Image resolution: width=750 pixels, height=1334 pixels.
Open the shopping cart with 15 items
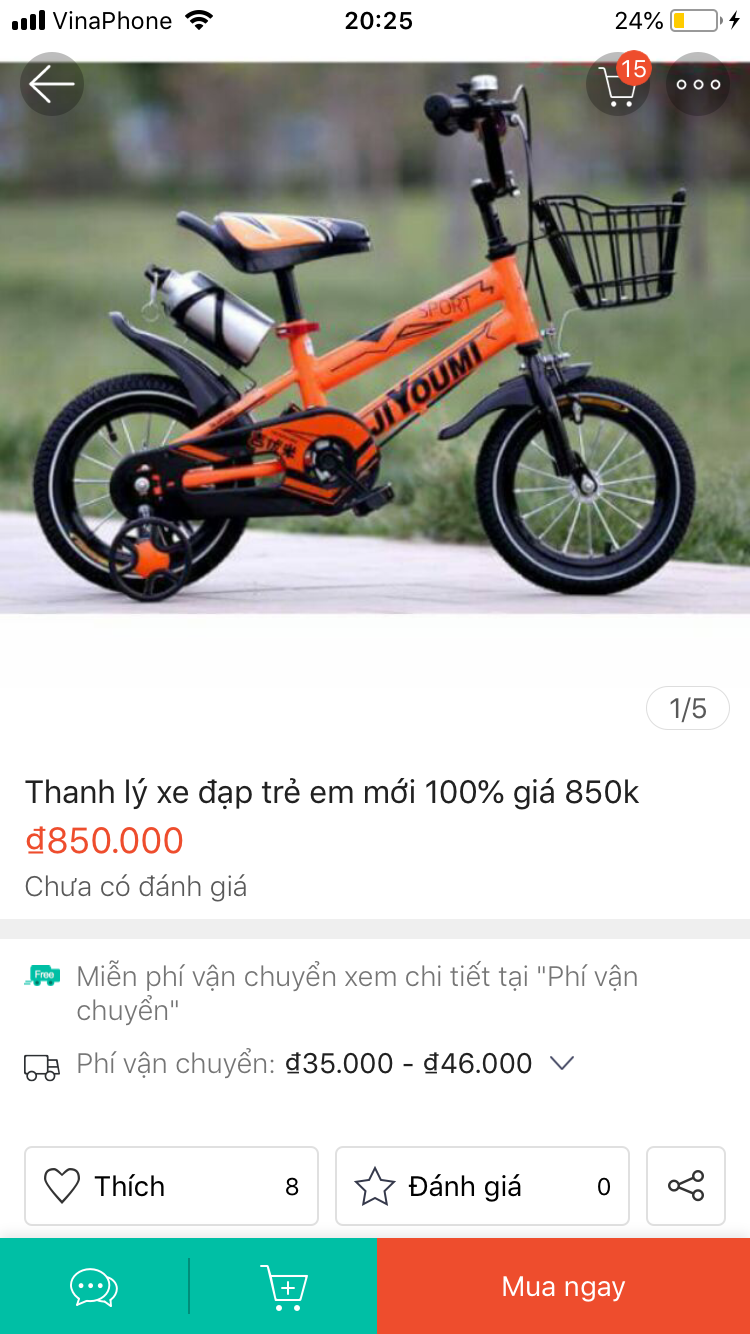617,84
